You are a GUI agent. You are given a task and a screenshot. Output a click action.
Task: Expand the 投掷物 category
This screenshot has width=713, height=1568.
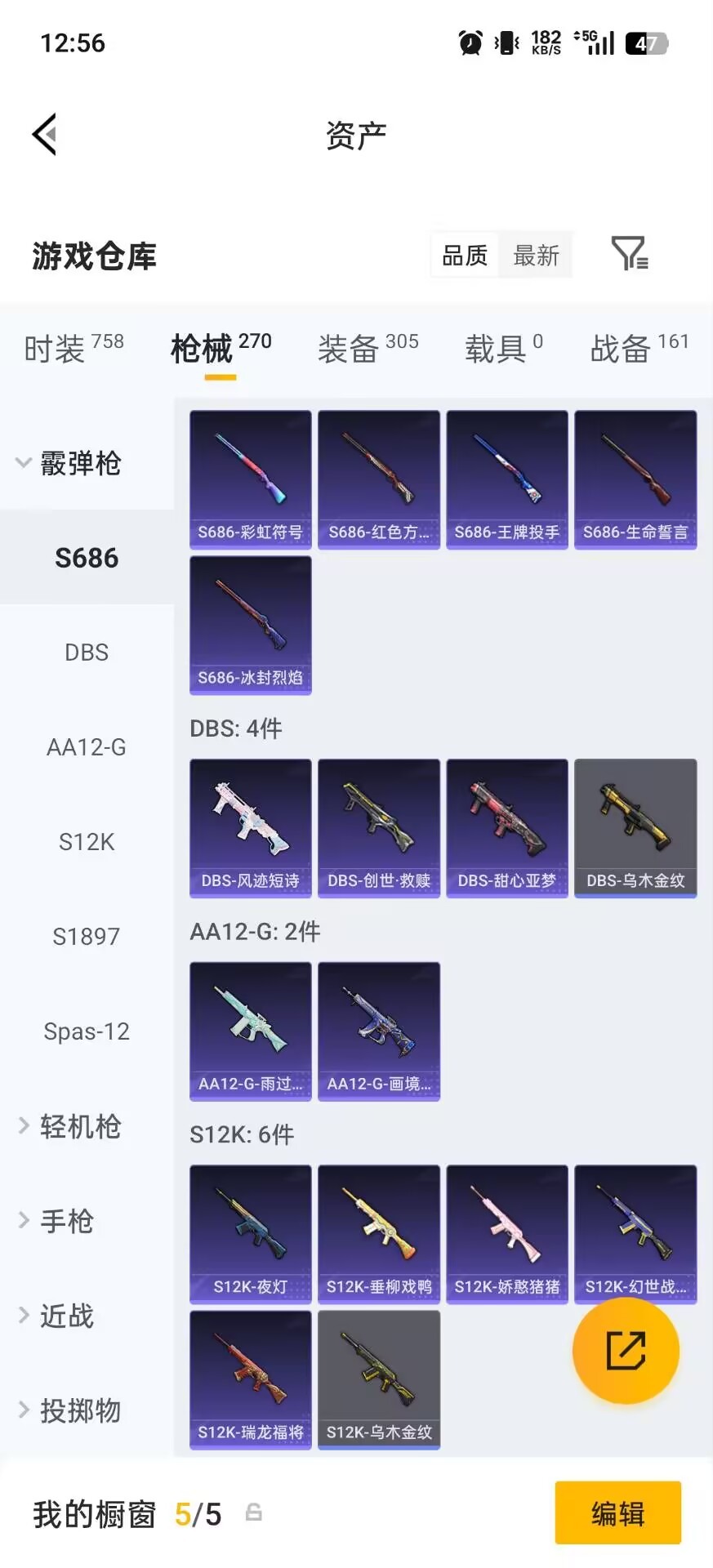(69, 1410)
